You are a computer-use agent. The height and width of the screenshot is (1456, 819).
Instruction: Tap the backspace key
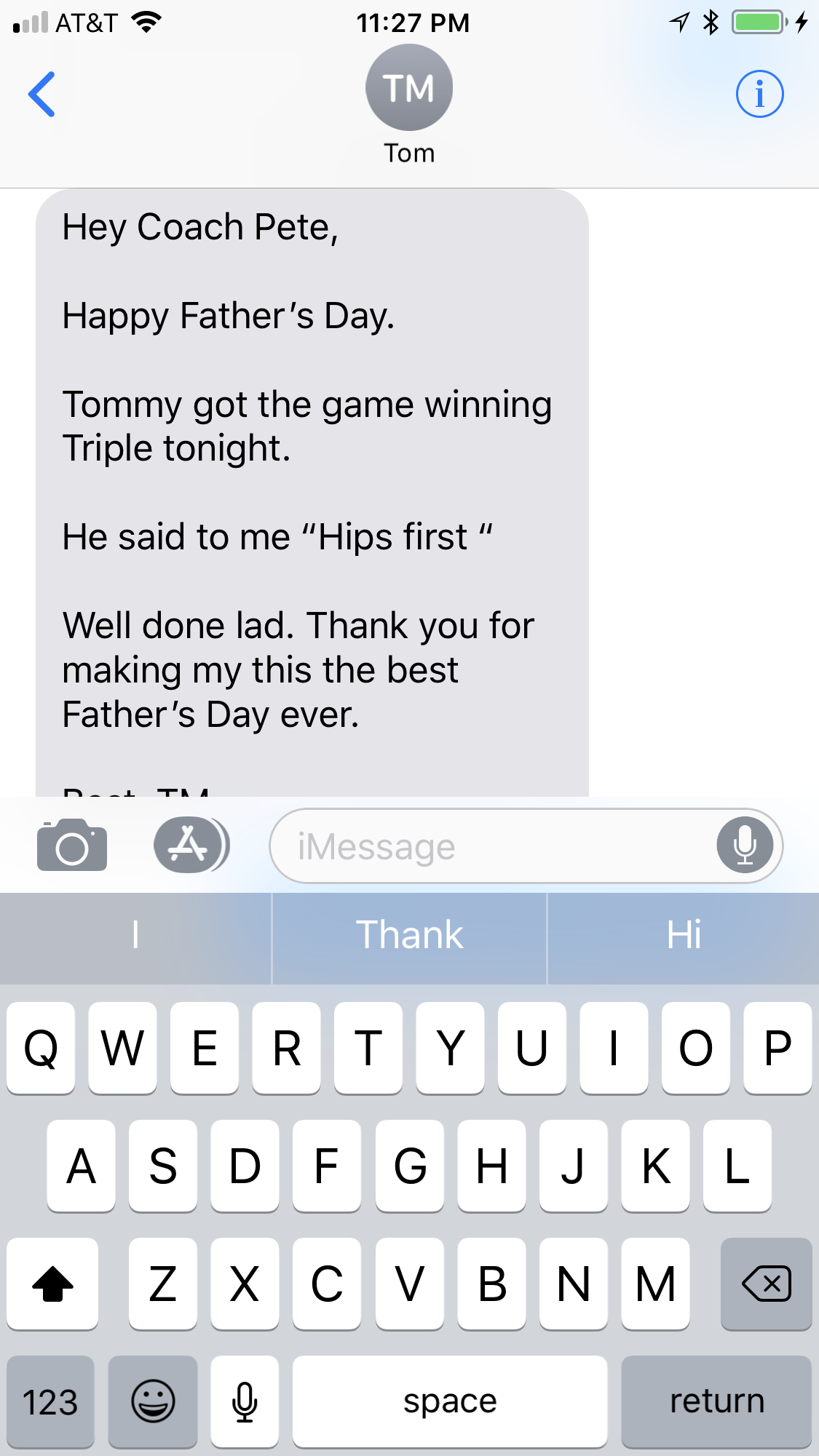click(766, 1284)
